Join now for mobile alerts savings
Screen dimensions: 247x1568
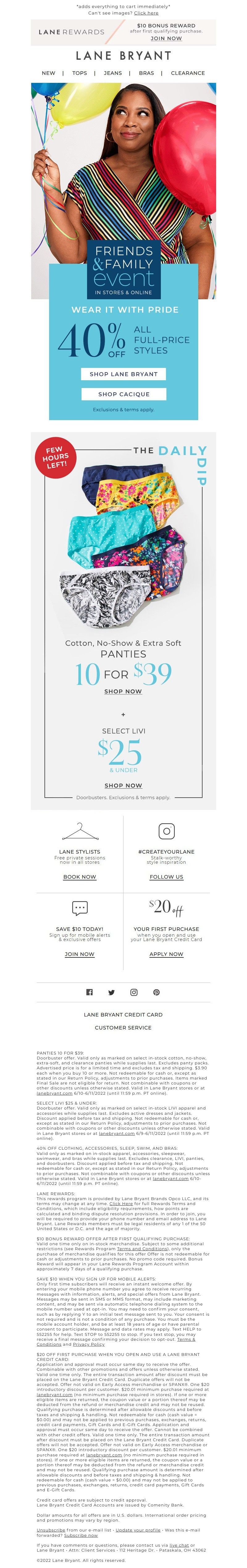point(80,954)
